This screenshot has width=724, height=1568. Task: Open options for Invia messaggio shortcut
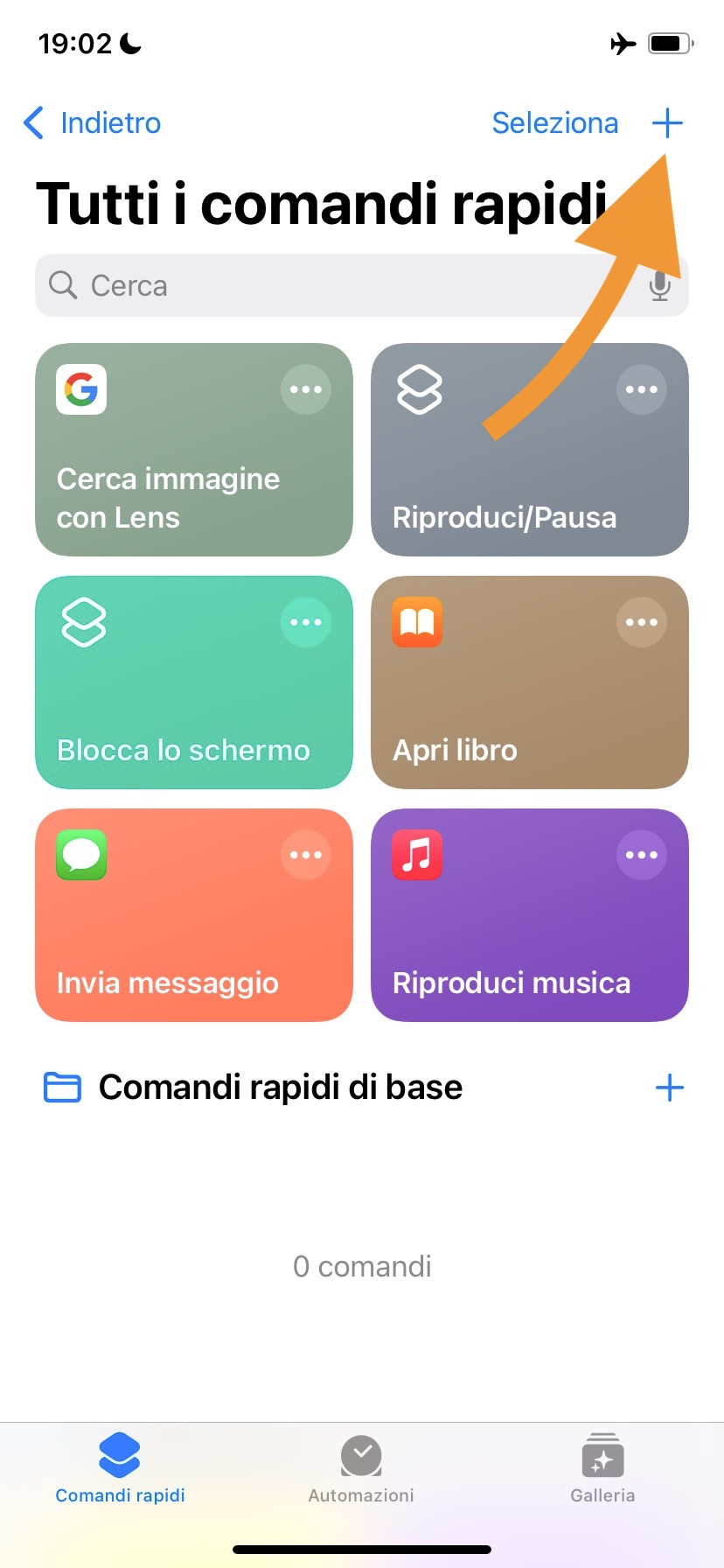[x=306, y=855]
